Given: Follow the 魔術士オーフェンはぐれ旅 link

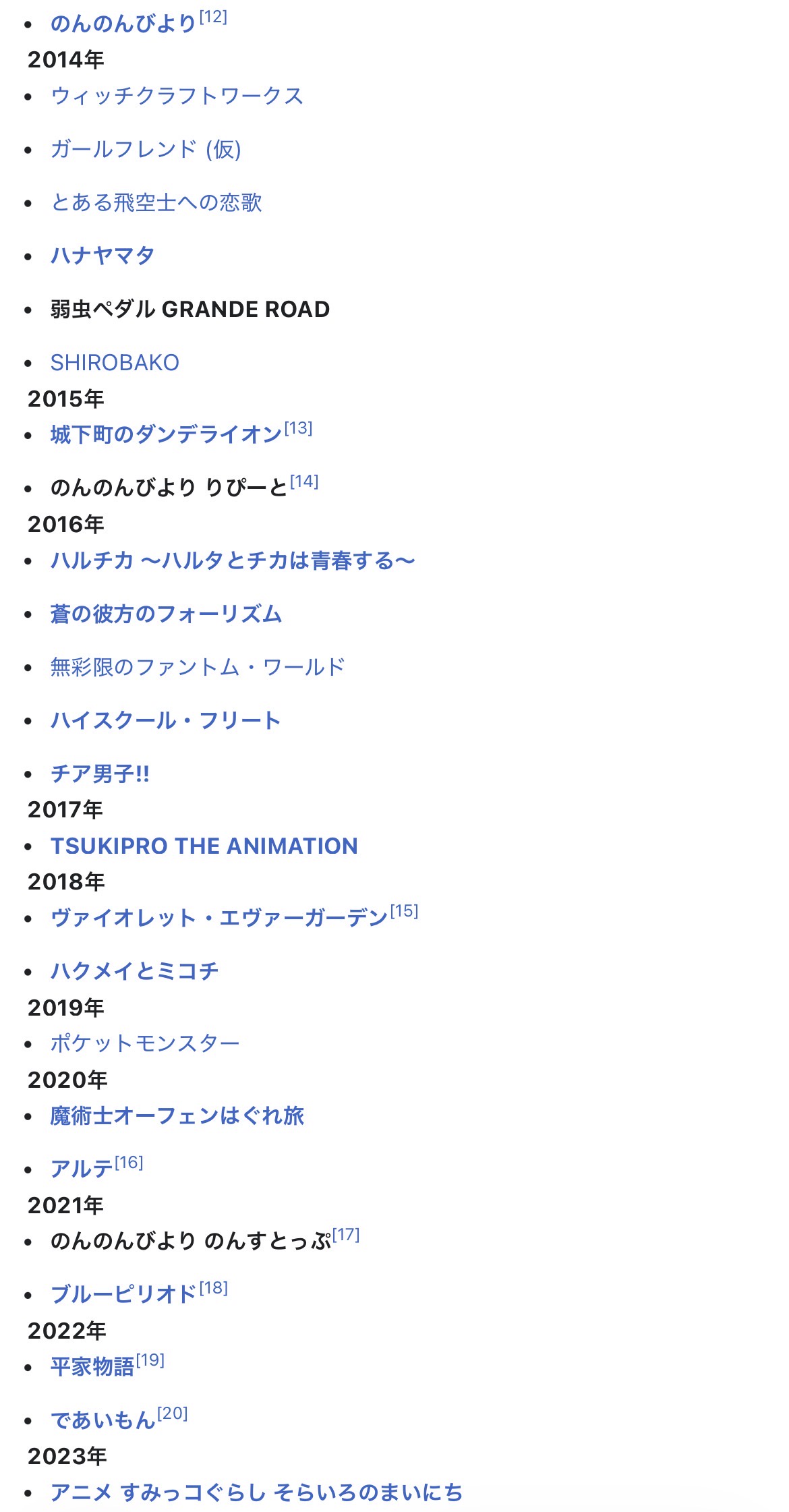Looking at the screenshot, I should click(x=177, y=1116).
